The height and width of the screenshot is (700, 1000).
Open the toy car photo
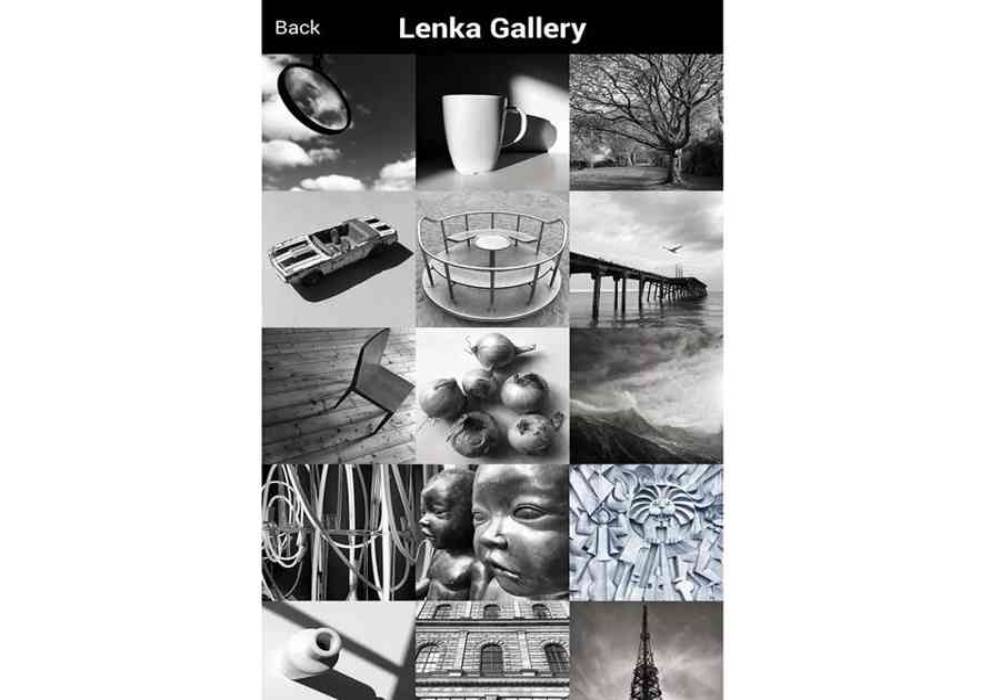tap(338, 259)
